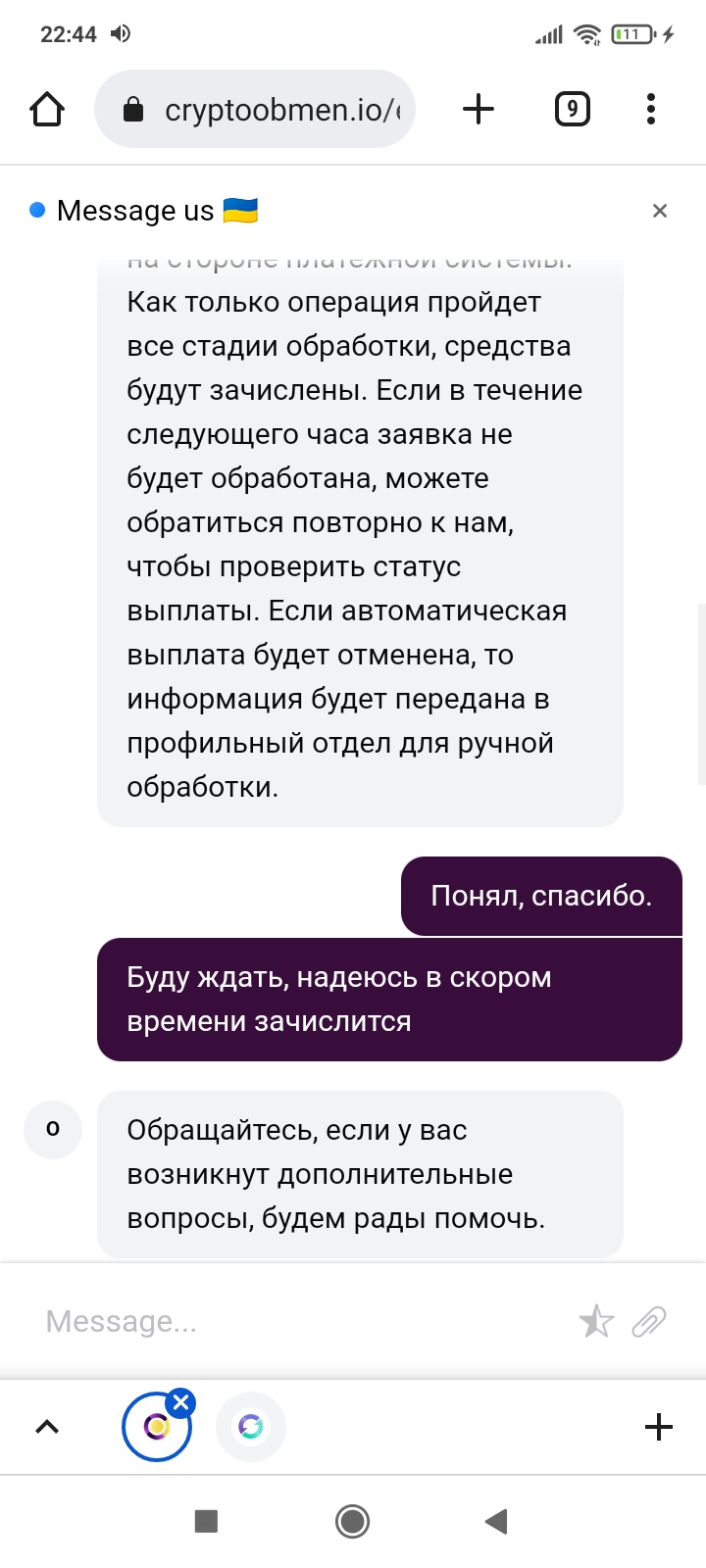Add a new tab to the group
Screen dimensions: 706x1568
tap(659, 1427)
